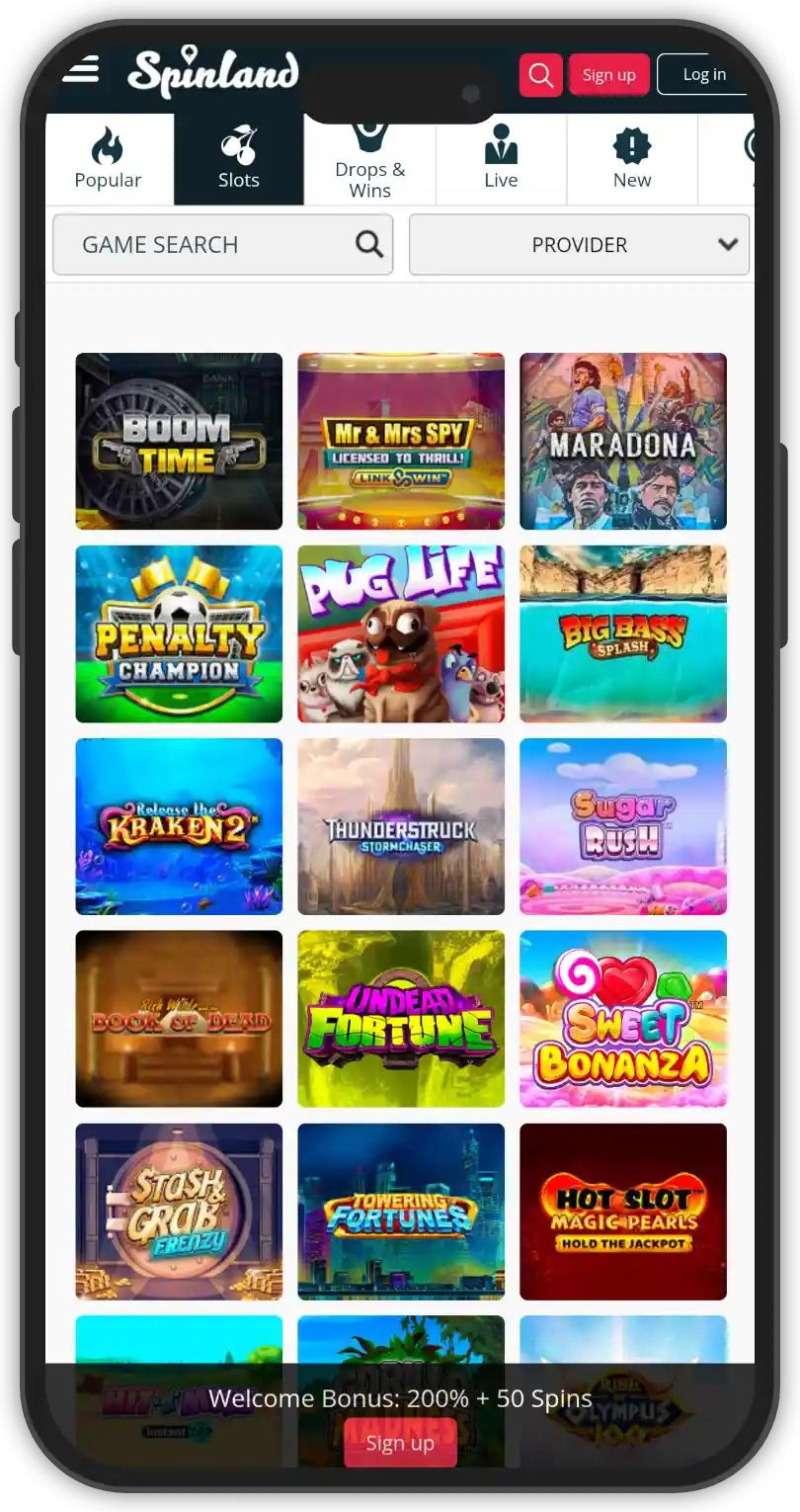Image resolution: width=800 pixels, height=1512 pixels.
Task: Switch to the Popular tab
Action: 109,160
